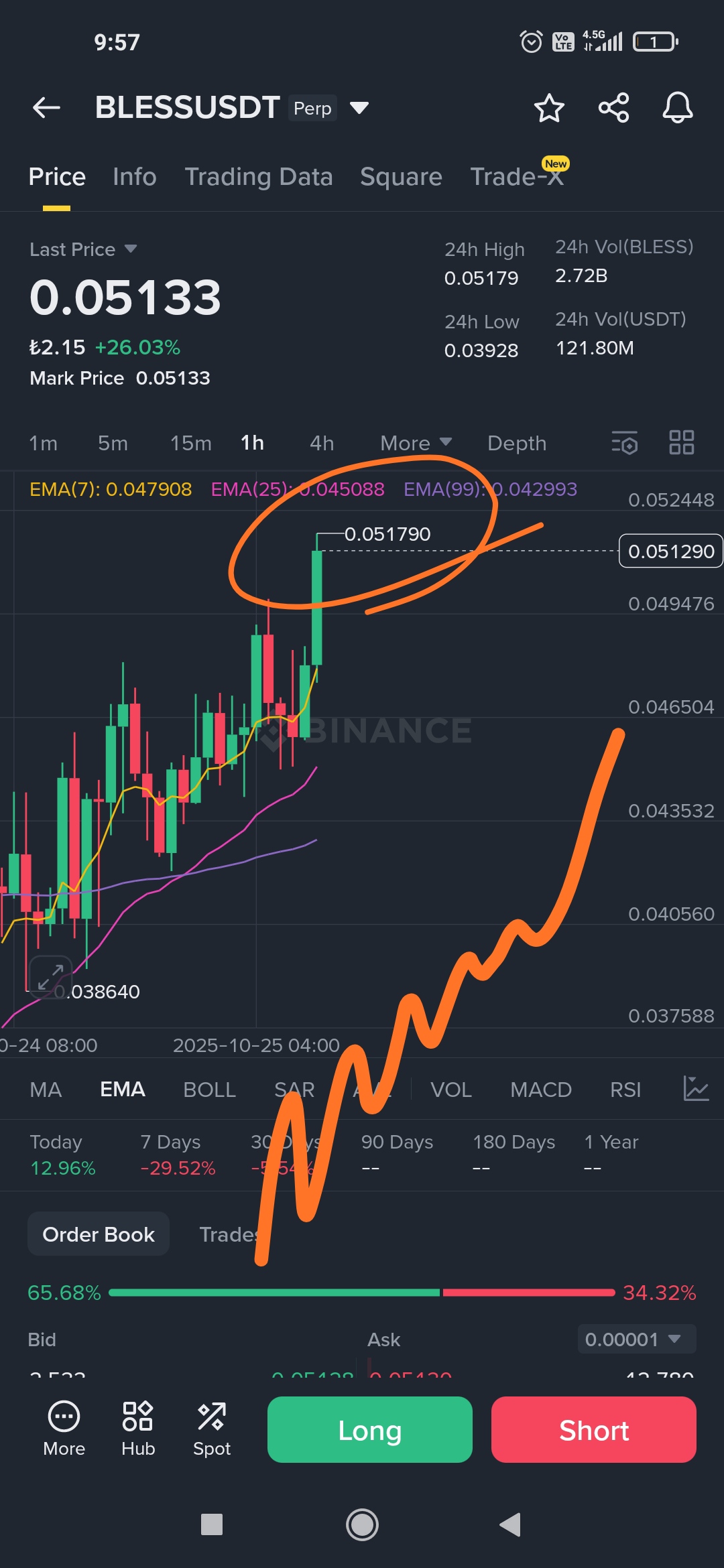Viewport: 724px width, 1568px height.
Task: Switch to the Info tab
Action: point(134,177)
